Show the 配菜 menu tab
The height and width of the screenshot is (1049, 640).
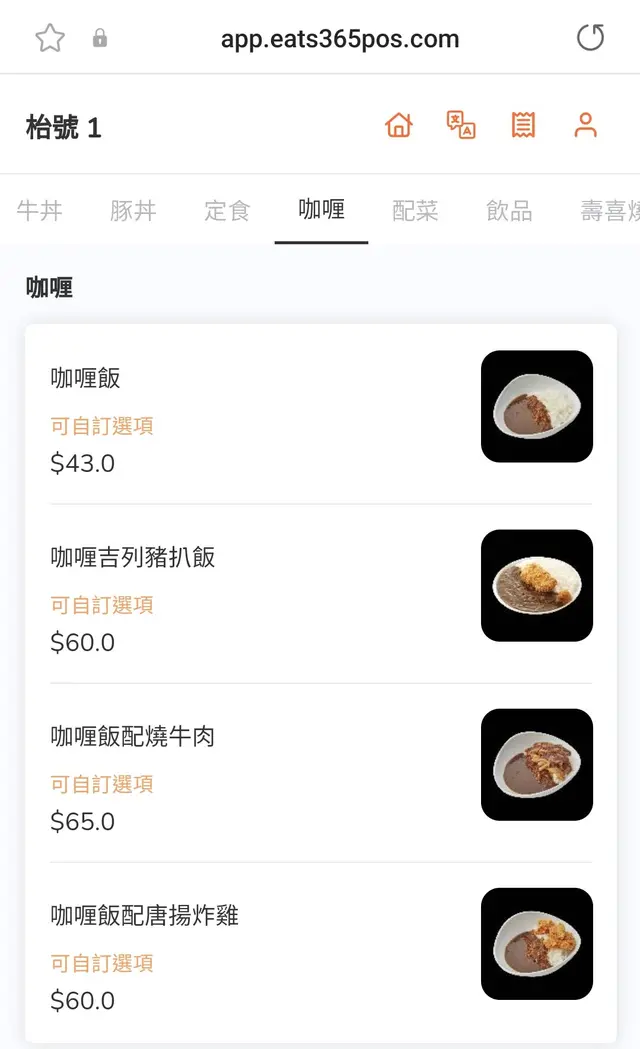tap(415, 211)
